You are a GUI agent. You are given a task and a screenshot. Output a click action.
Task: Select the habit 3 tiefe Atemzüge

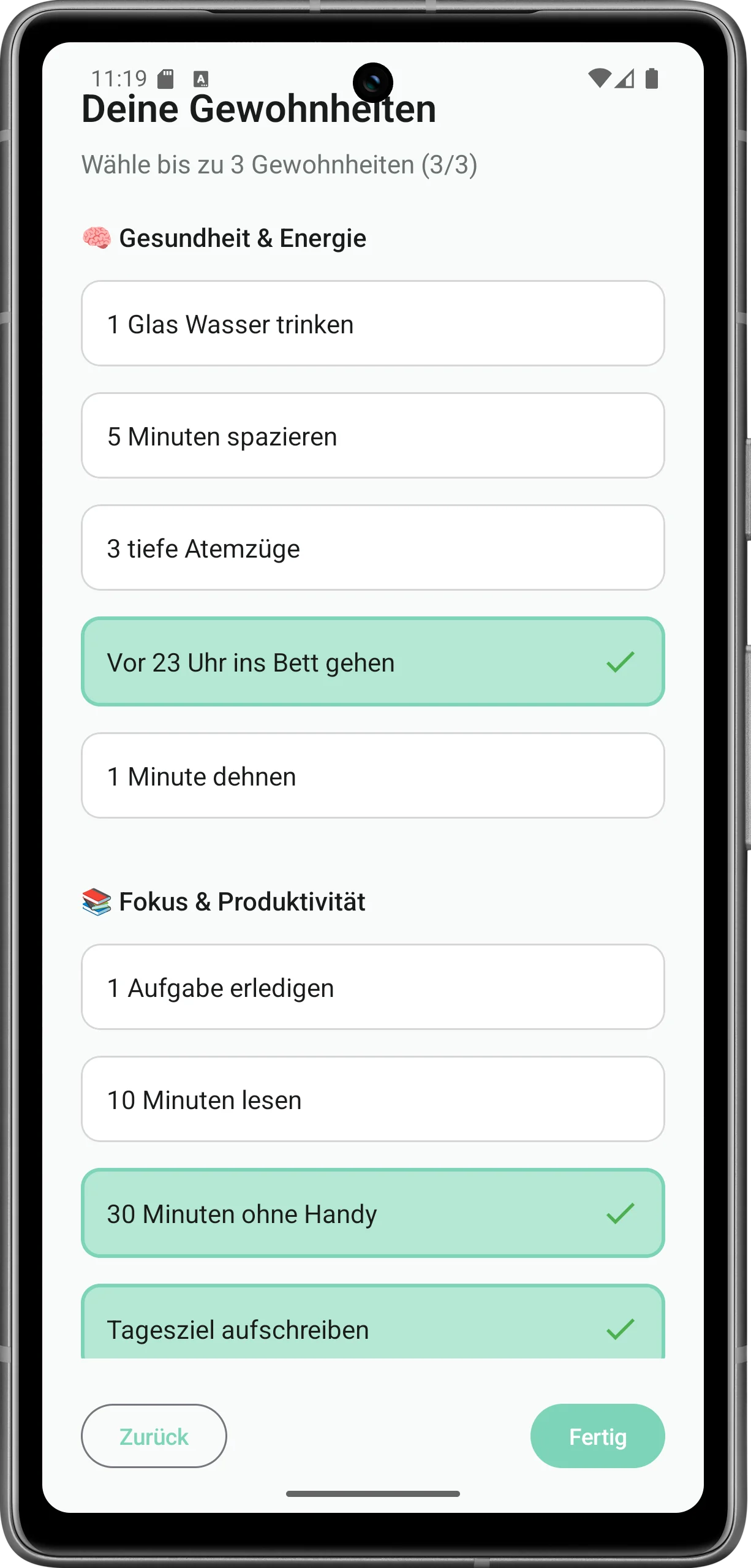[372, 548]
